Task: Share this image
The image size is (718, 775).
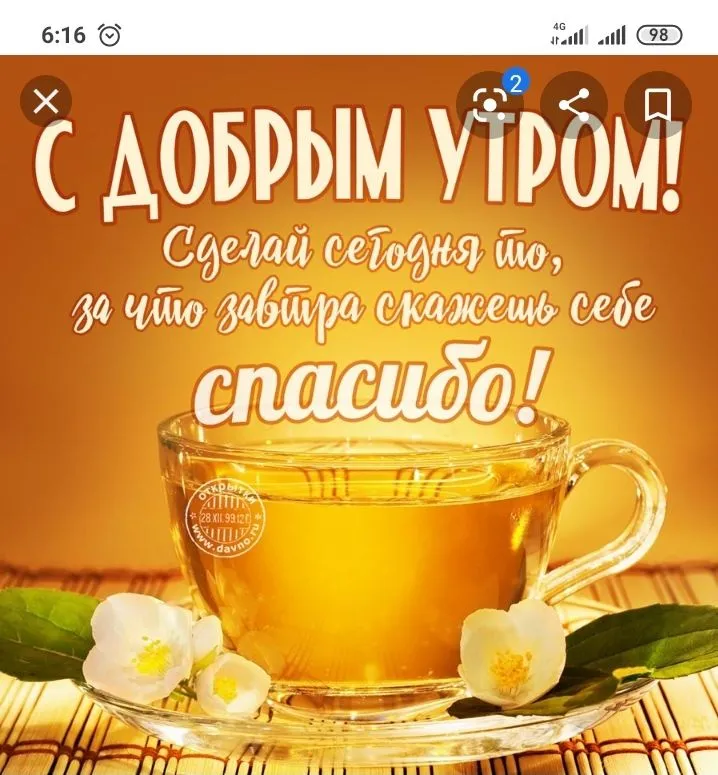Action: tap(573, 104)
